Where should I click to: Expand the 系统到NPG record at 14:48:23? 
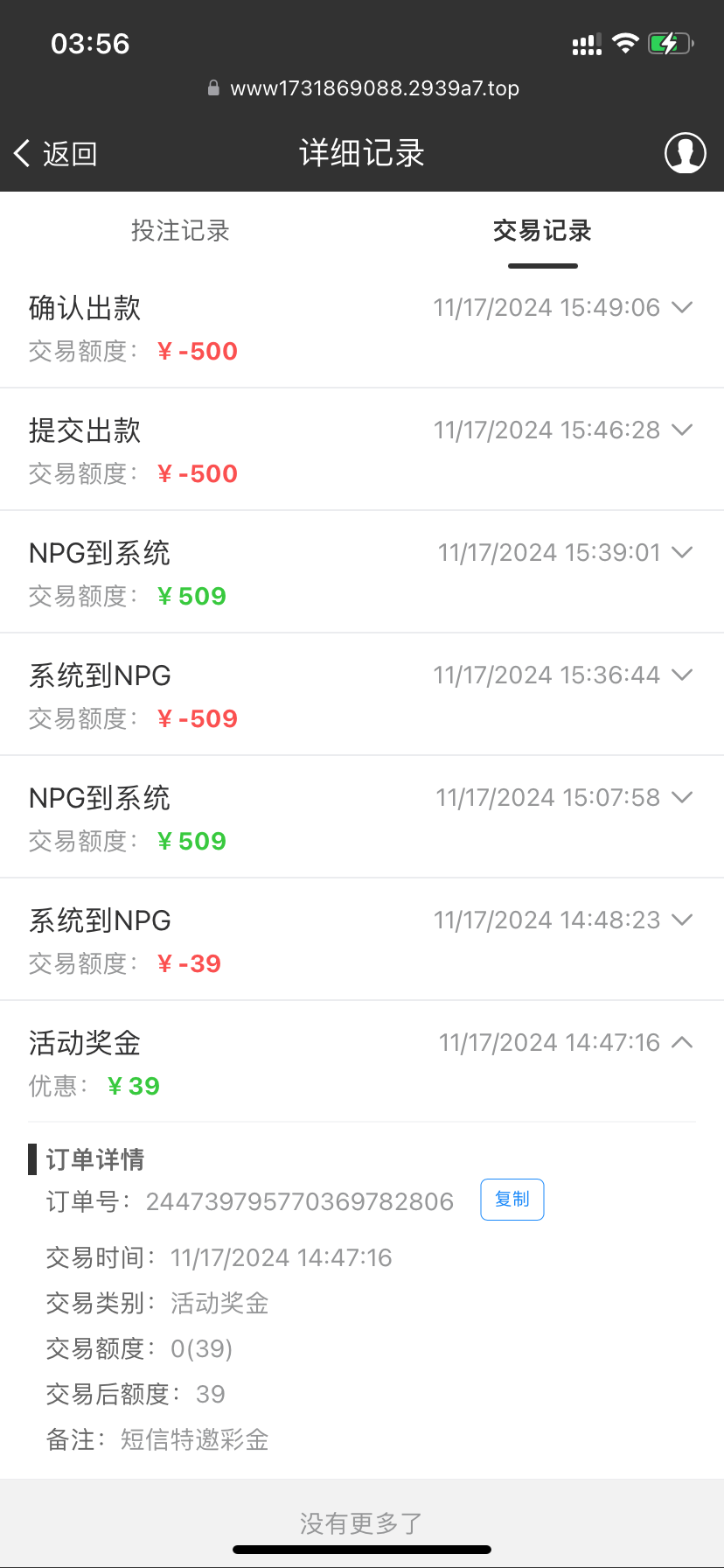pyautogui.click(x=682, y=920)
